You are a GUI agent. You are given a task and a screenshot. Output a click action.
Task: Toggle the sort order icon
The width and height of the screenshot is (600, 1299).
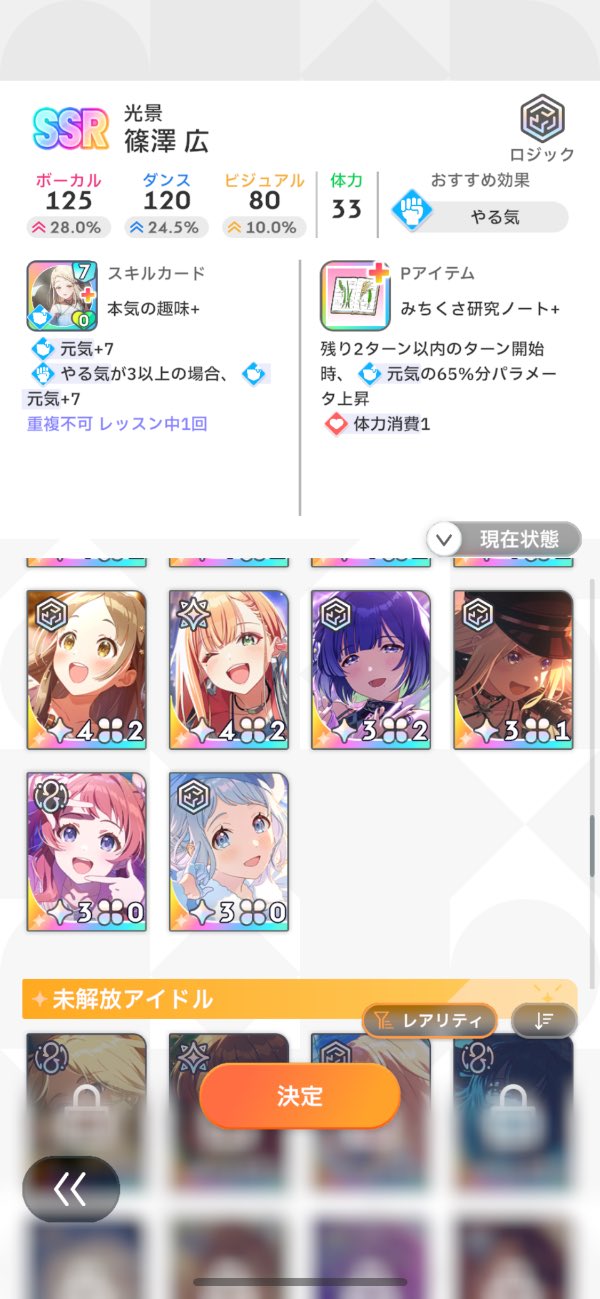click(544, 1021)
